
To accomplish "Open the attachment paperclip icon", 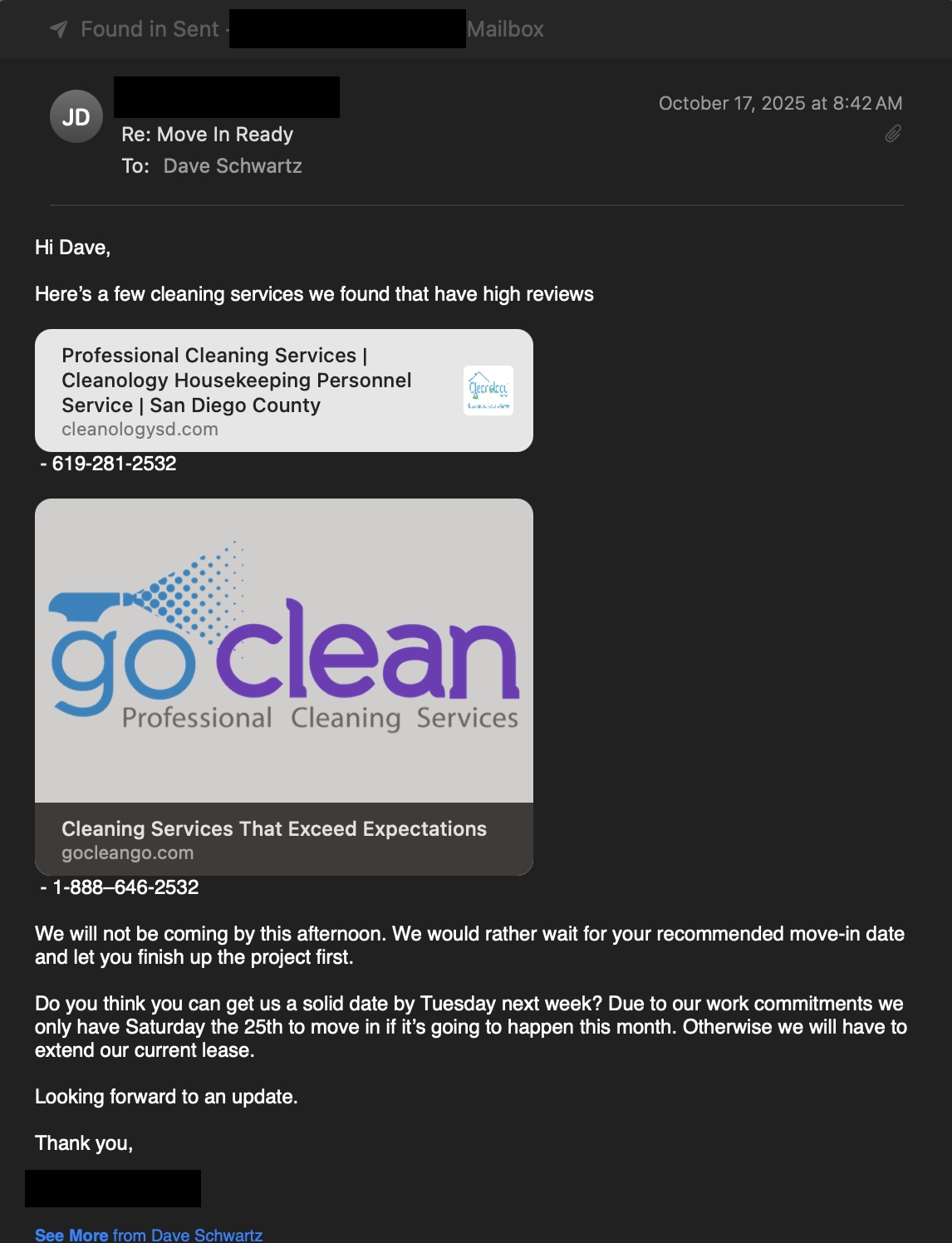I will click(x=893, y=134).
